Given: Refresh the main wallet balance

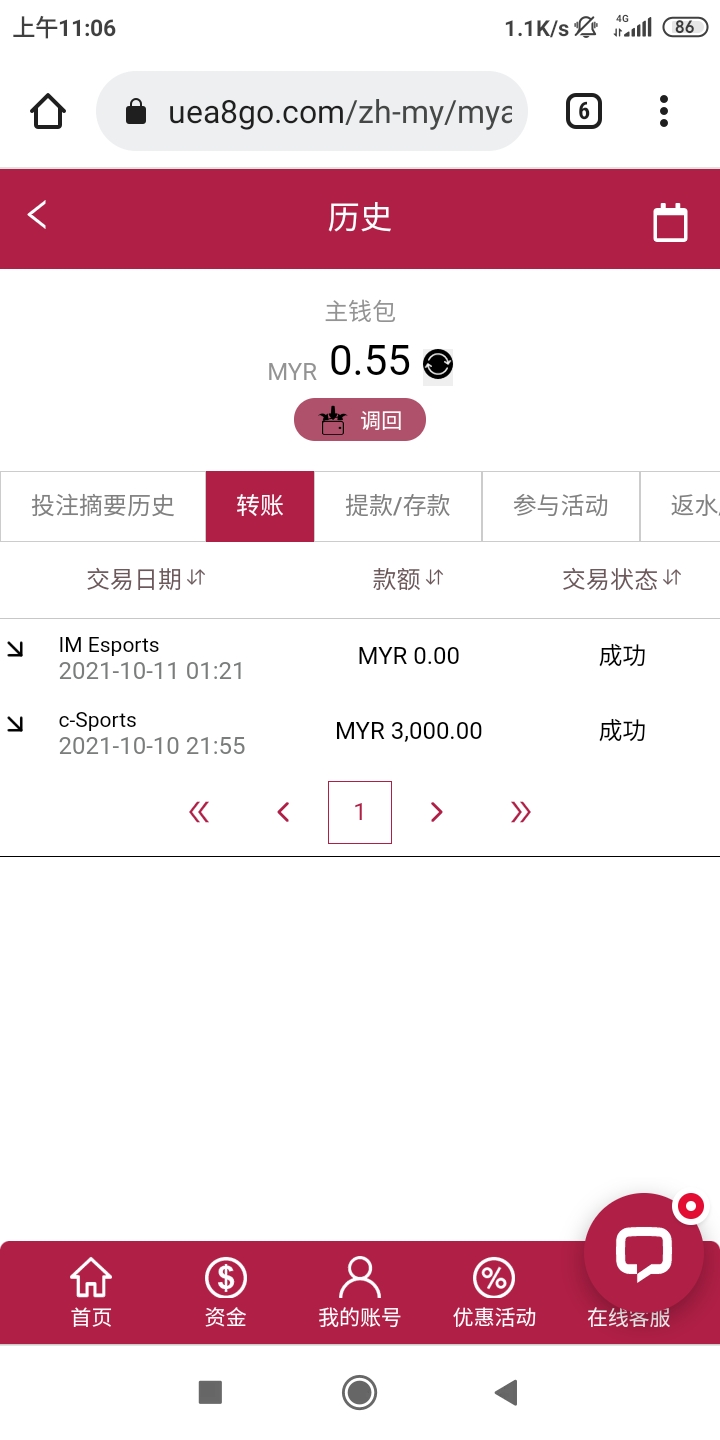Looking at the screenshot, I should click(x=438, y=364).
